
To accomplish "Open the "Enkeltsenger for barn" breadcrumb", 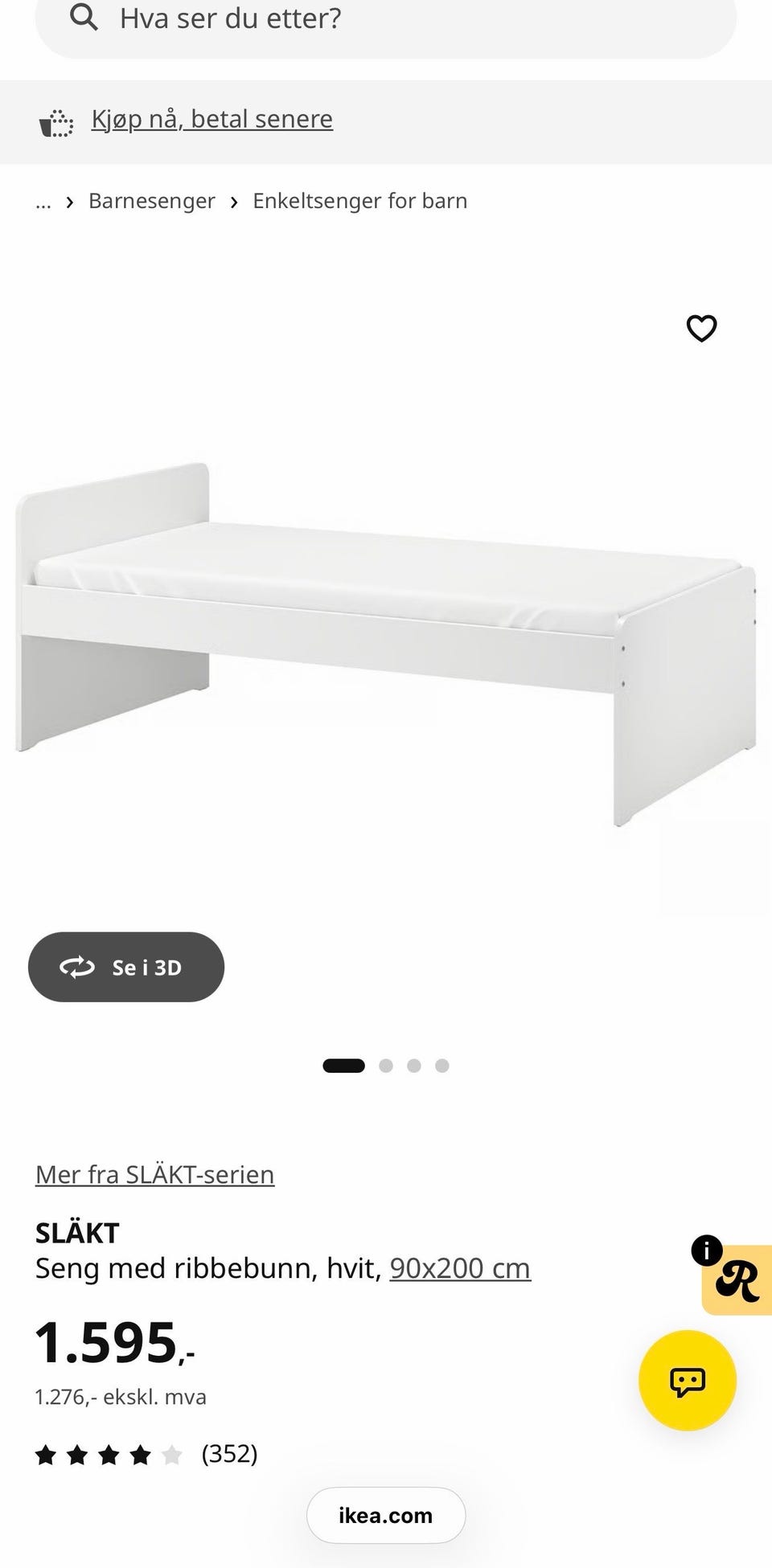I will pyautogui.click(x=359, y=201).
